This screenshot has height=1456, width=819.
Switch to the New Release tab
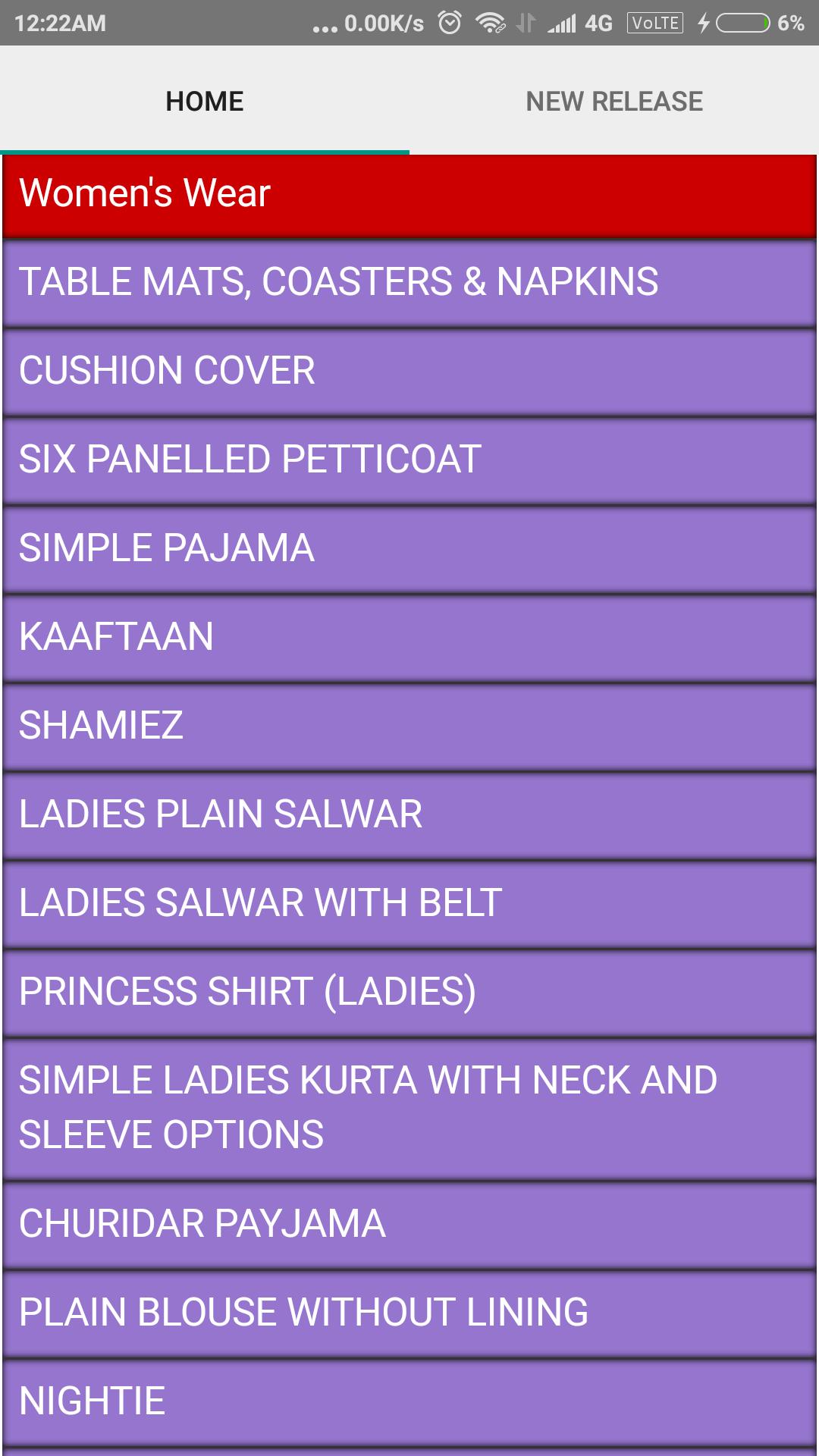coord(614,101)
